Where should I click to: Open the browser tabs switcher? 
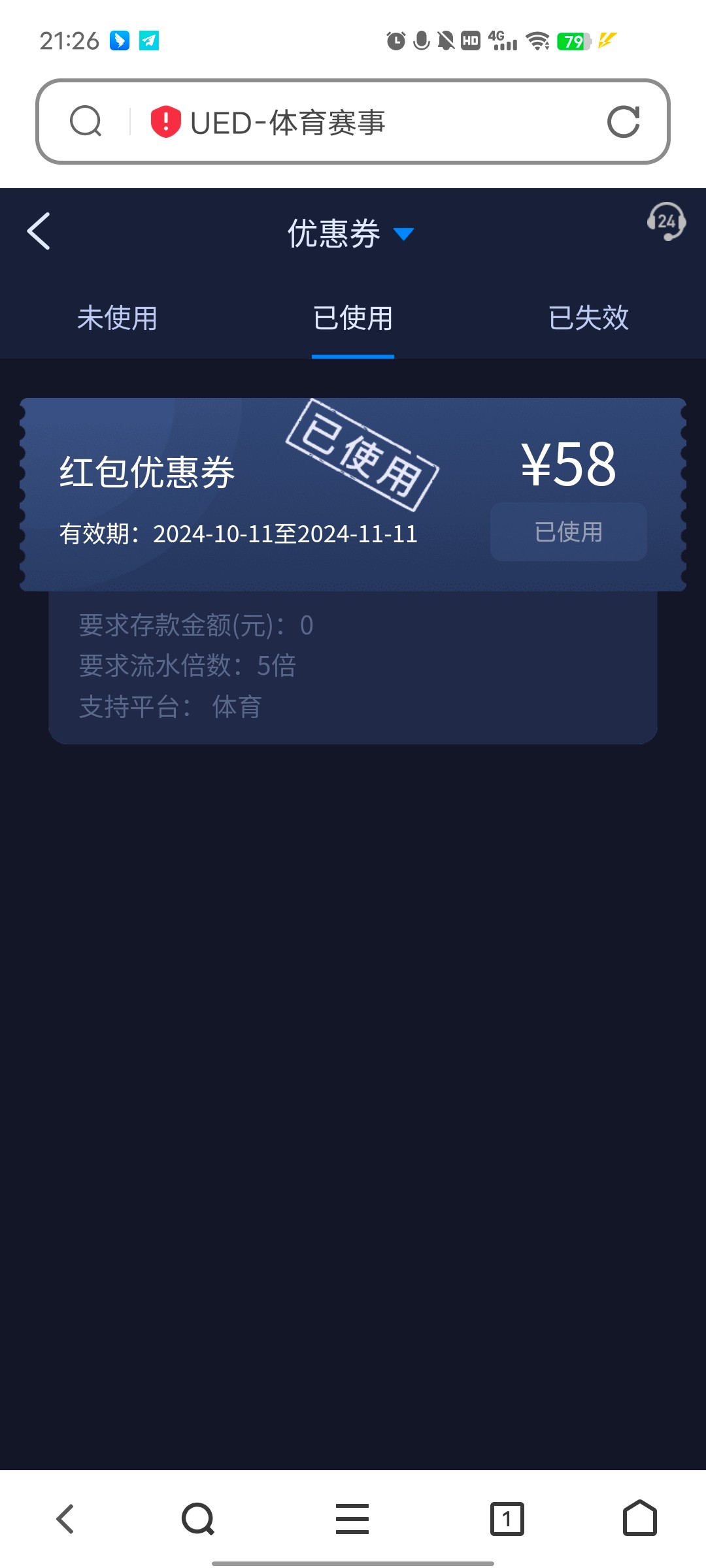[x=507, y=1518]
